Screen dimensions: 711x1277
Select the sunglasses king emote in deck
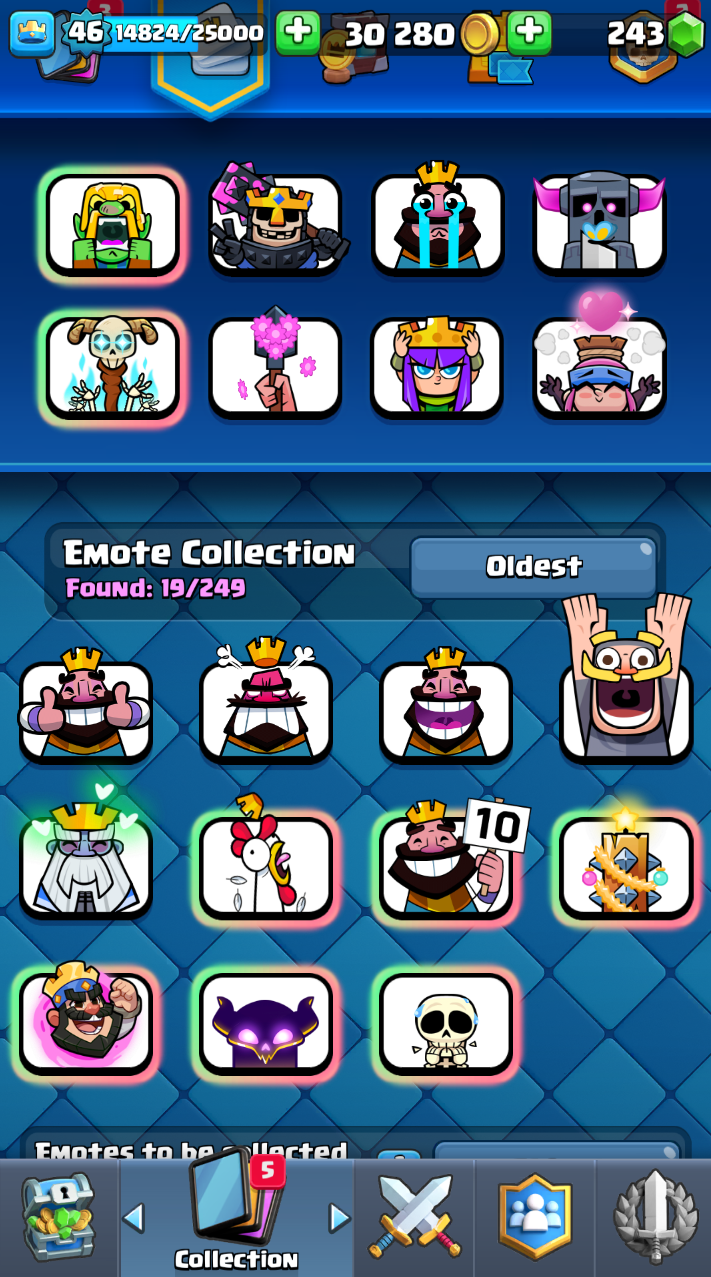275,223
